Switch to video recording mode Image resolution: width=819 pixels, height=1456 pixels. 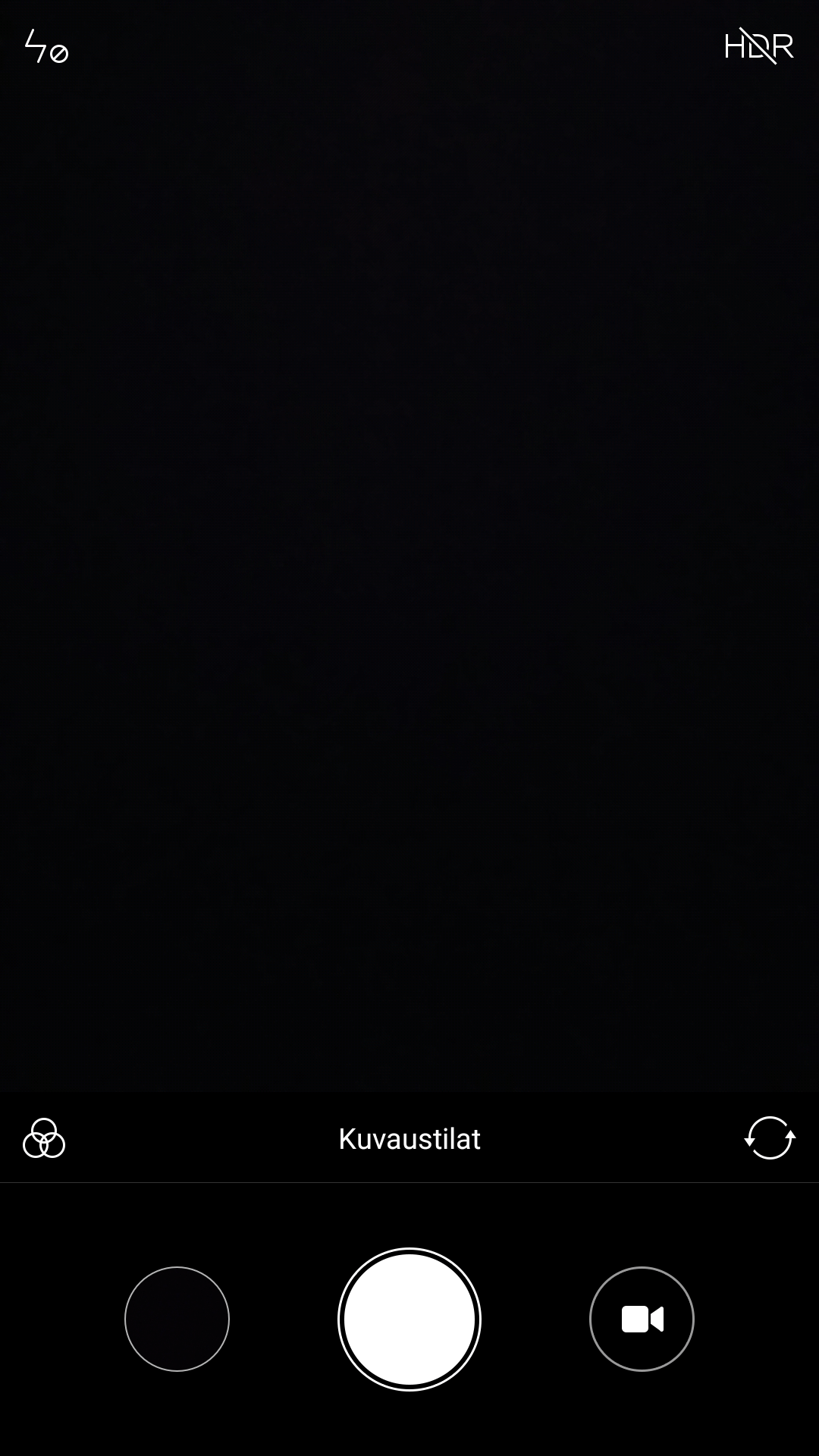[642, 1319]
